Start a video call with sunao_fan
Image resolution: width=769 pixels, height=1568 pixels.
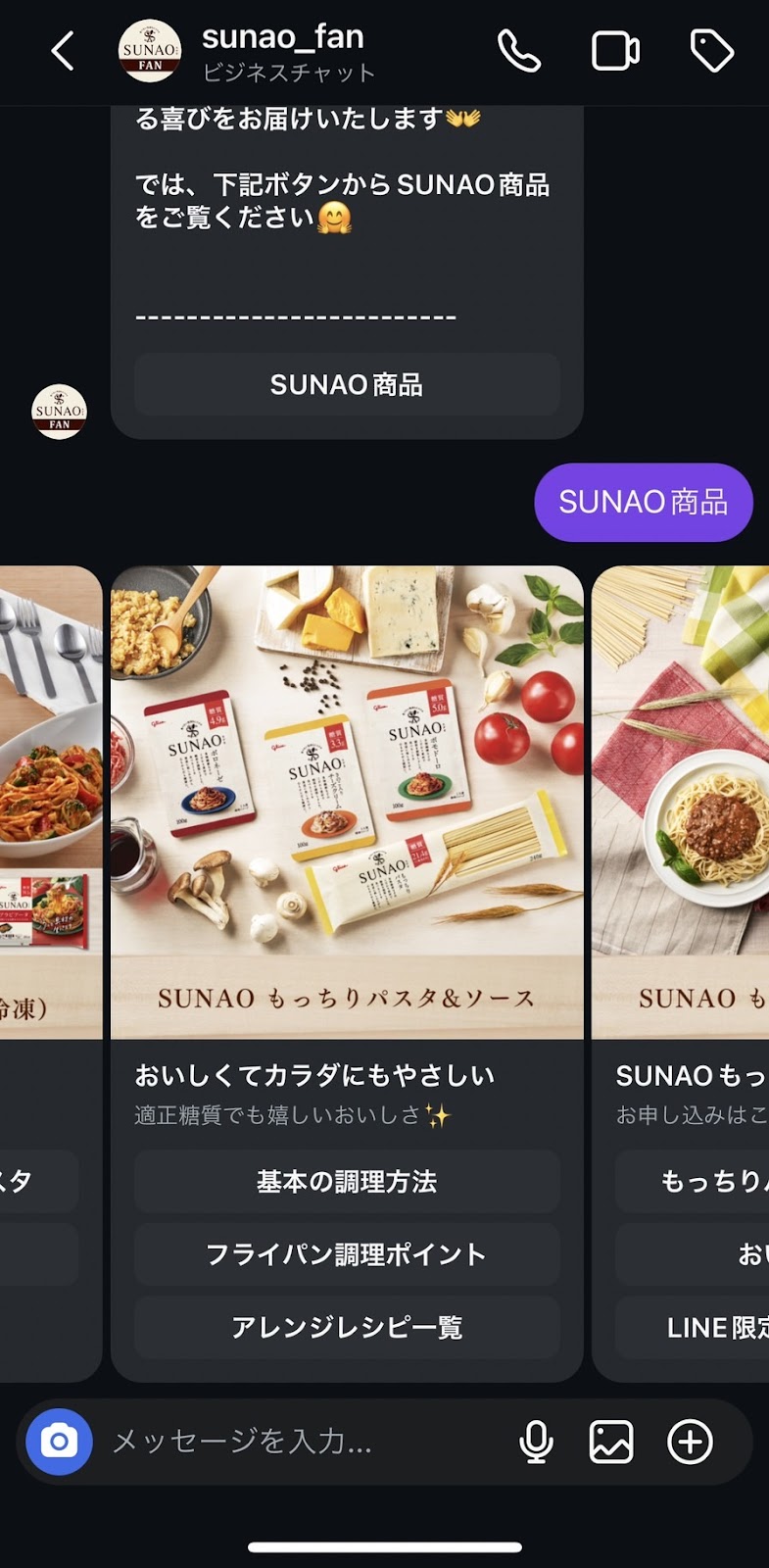(615, 51)
